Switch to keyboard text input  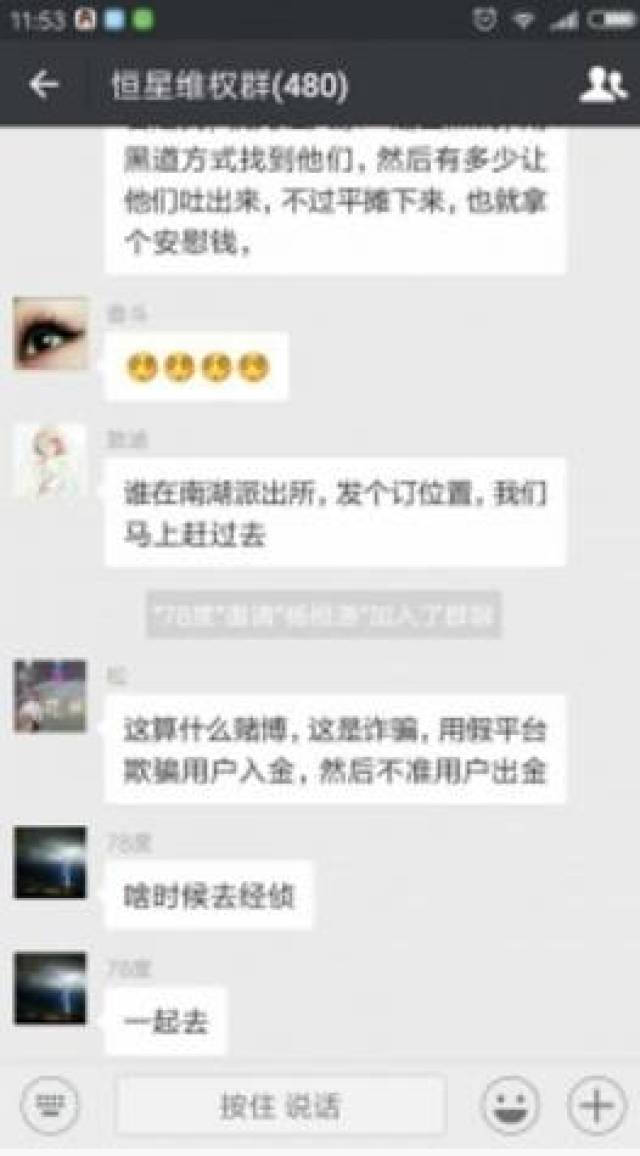50,1105
